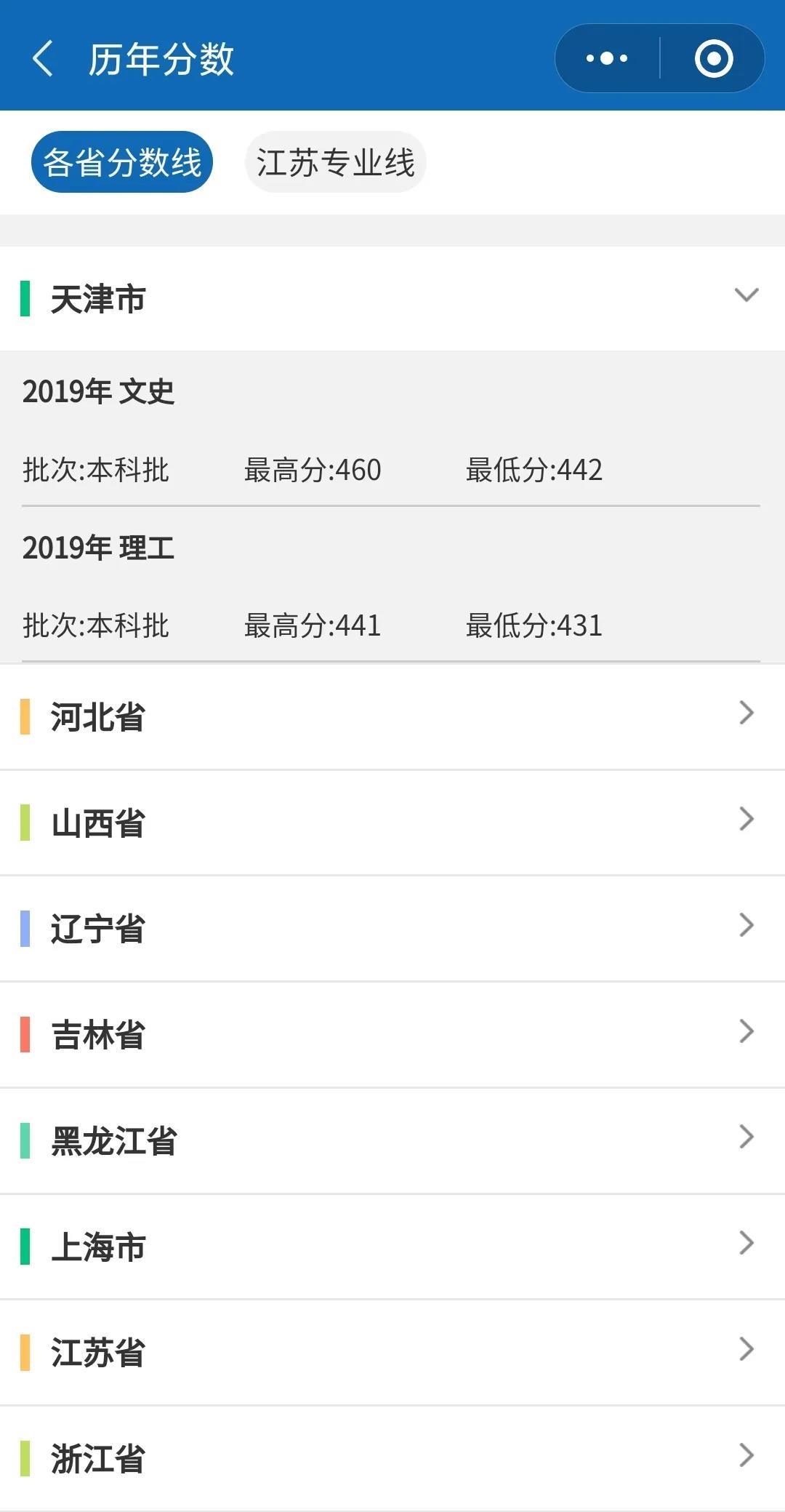The width and height of the screenshot is (785, 1512).
Task: Go back from the 历年分数 page
Action: coord(43,59)
